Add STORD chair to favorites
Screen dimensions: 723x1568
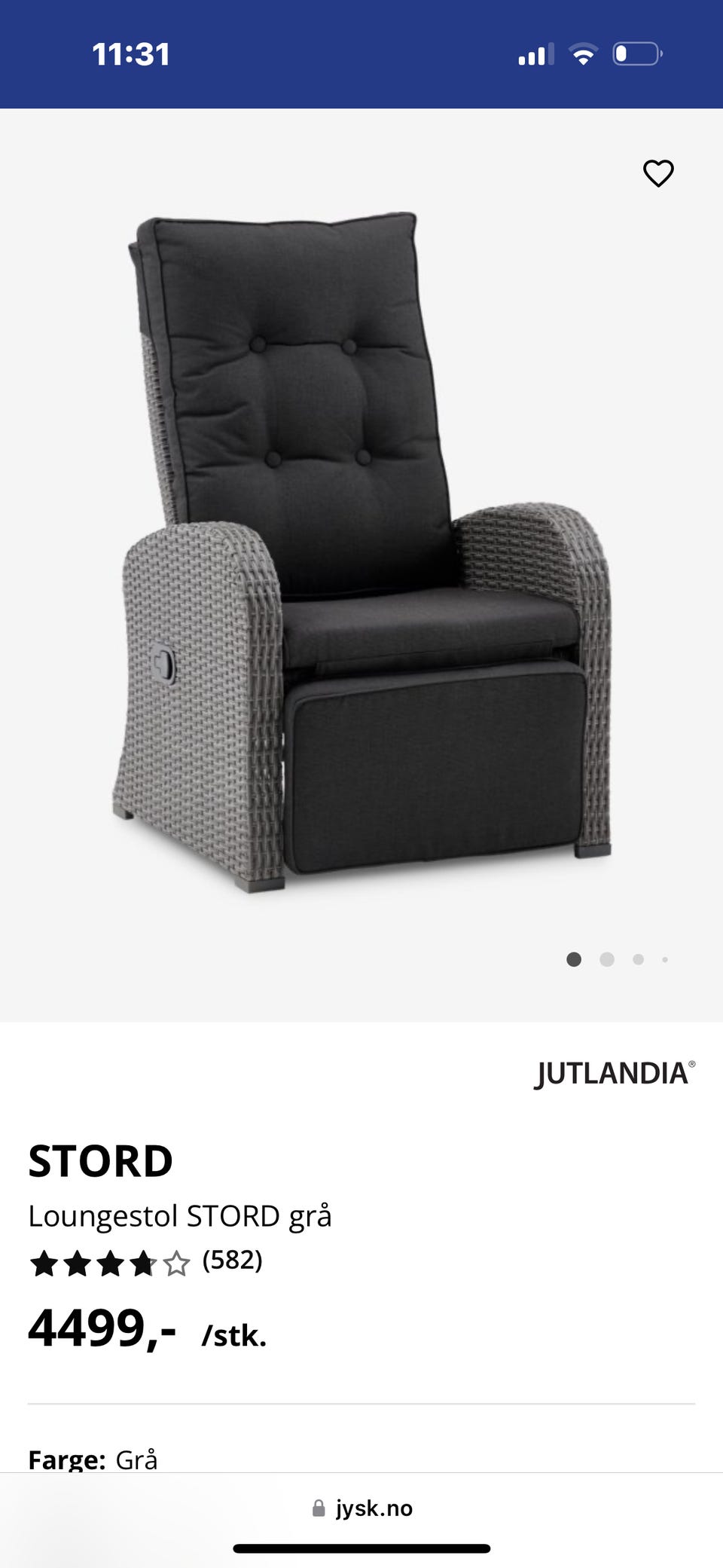click(658, 173)
